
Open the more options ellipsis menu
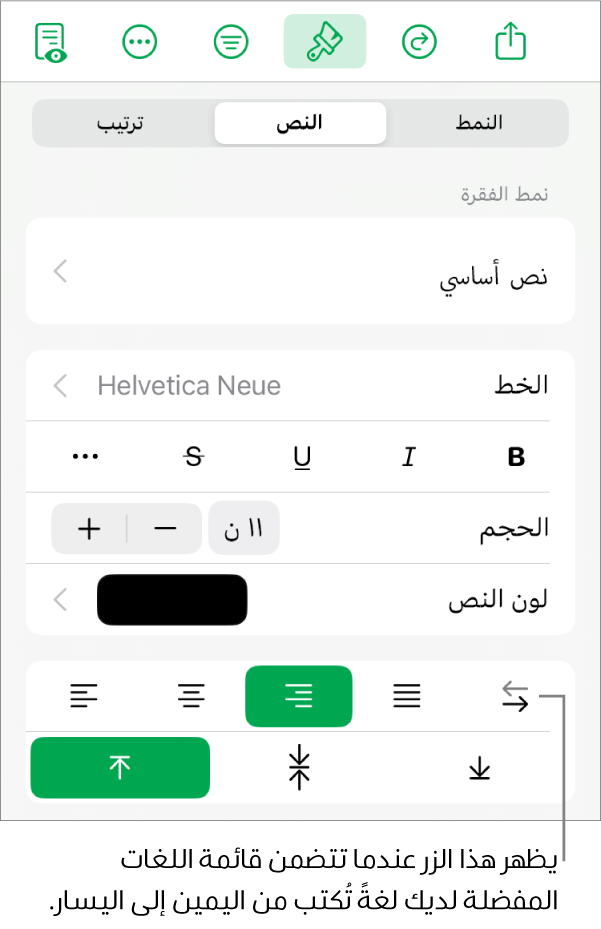(x=140, y=42)
